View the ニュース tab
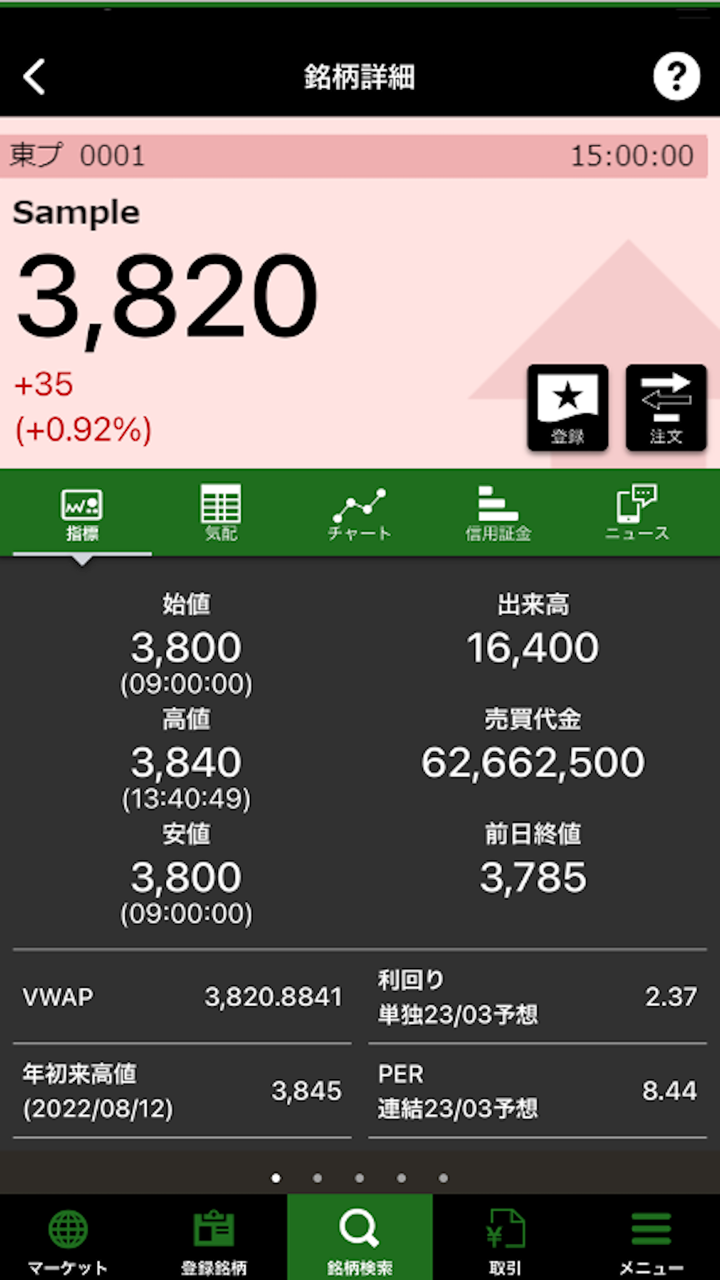The width and height of the screenshot is (720, 1280). tap(637, 513)
